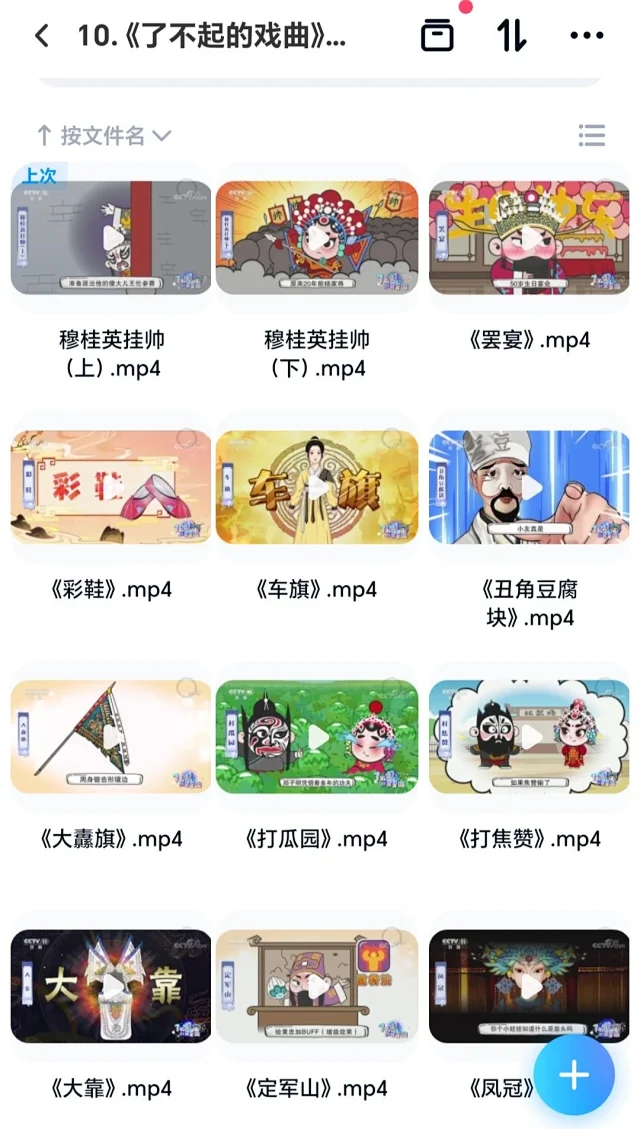Open the 《打焦赞》.mp4 file
Screen dimensions: 640x1129
[529, 737]
